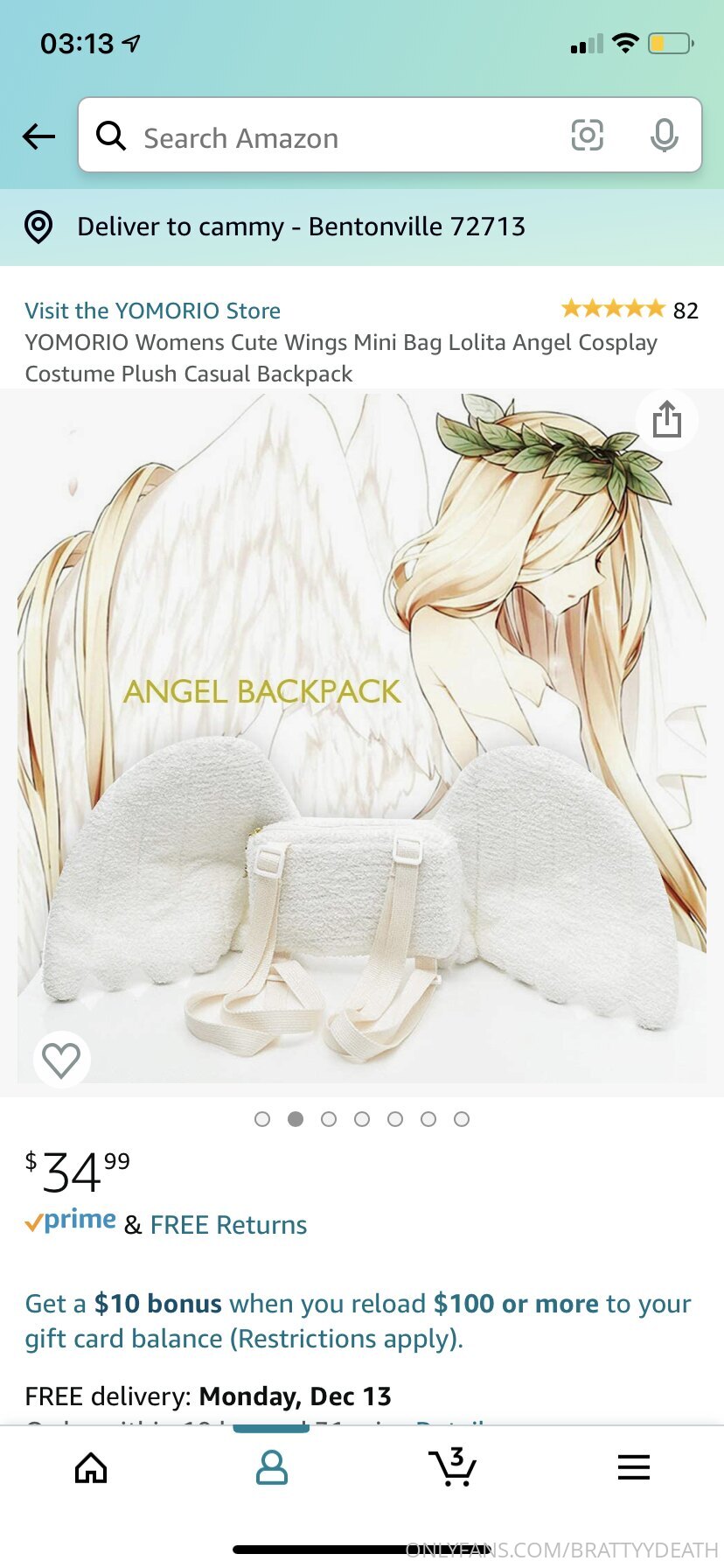Open the cart with 3 items
This screenshot has width=724, height=1568.
(452, 1467)
